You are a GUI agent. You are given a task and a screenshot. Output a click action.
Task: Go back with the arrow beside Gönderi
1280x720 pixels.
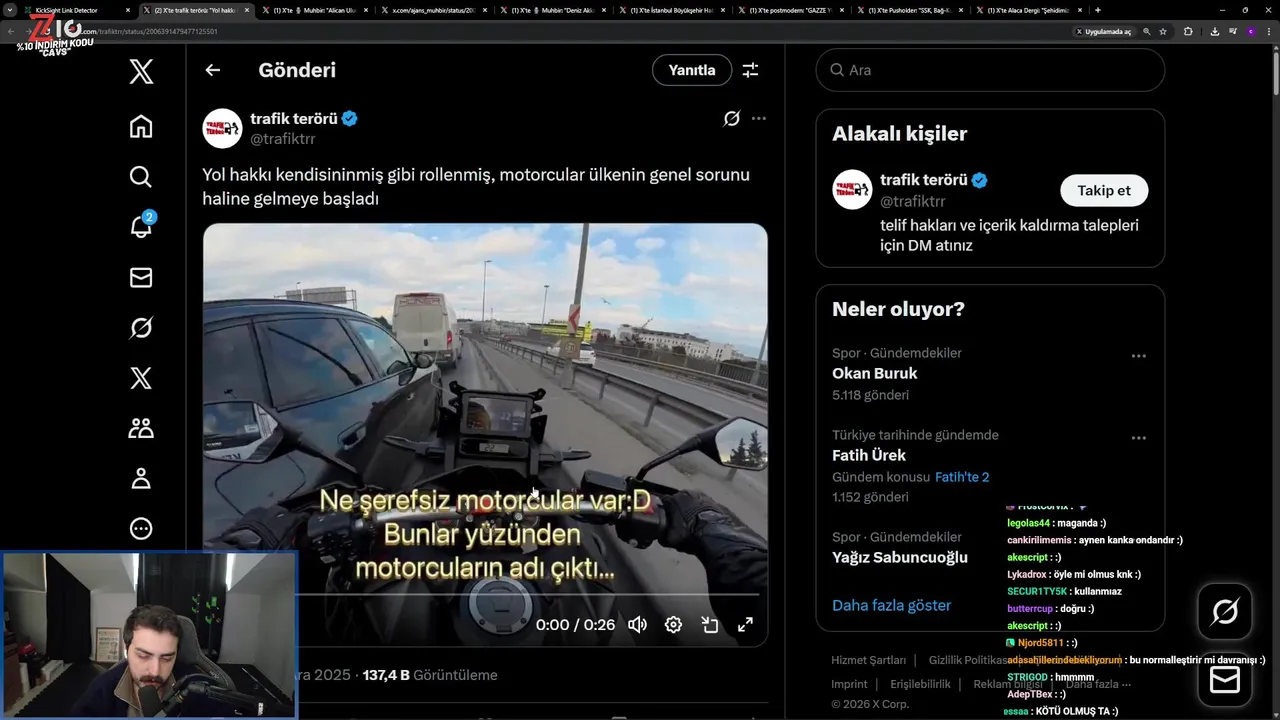tap(212, 70)
